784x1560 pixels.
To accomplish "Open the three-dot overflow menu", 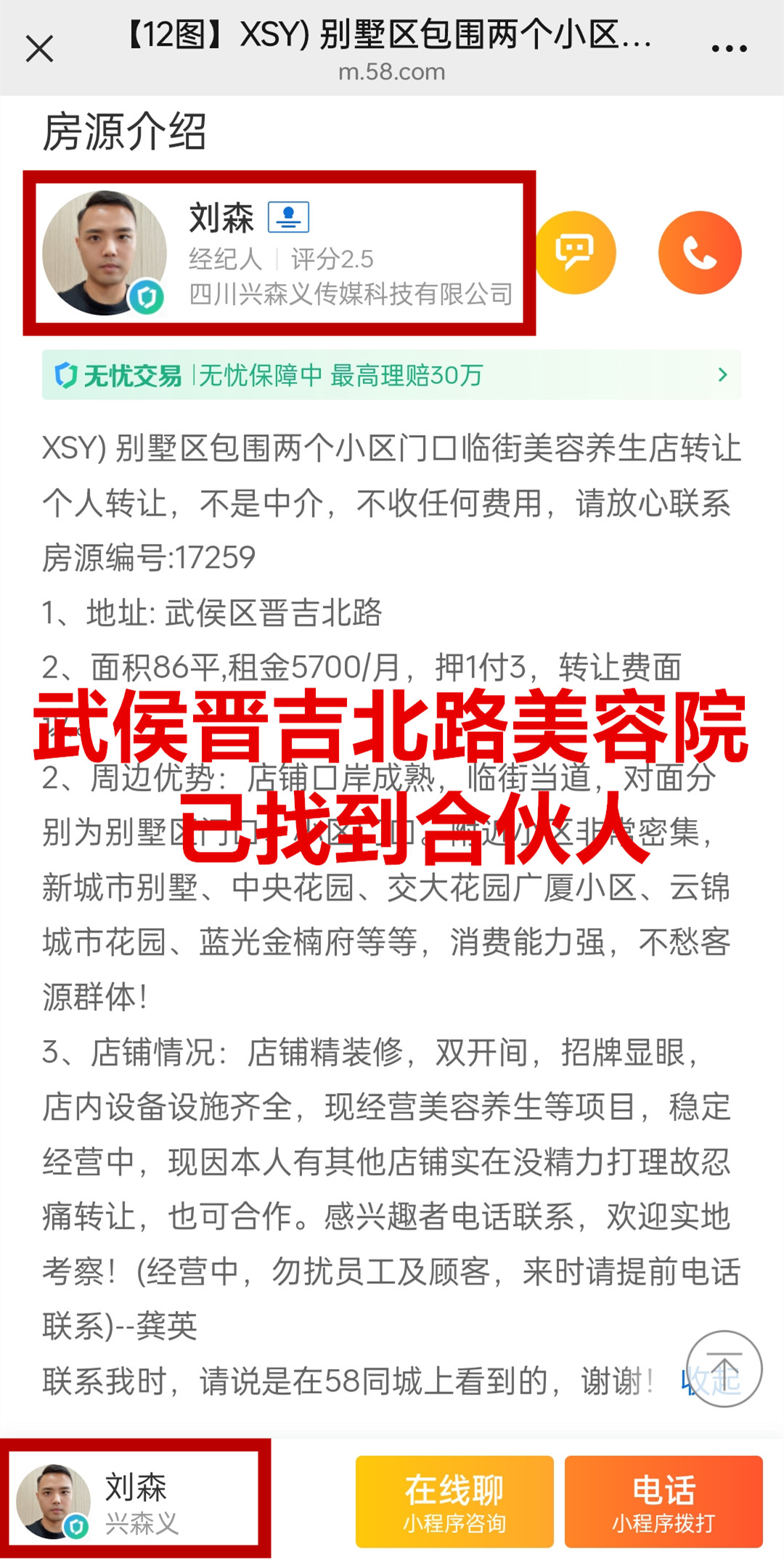I will pyautogui.click(x=729, y=49).
